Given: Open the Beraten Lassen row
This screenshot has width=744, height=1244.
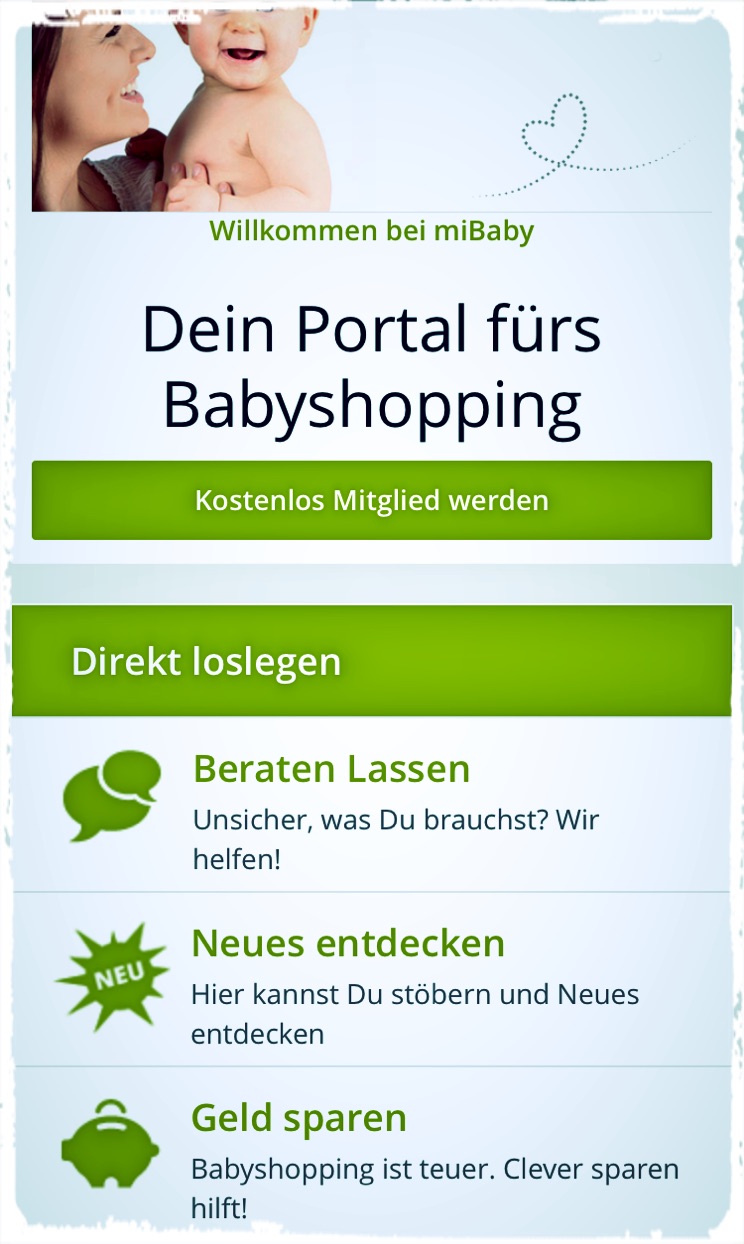Looking at the screenshot, I should click(372, 804).
